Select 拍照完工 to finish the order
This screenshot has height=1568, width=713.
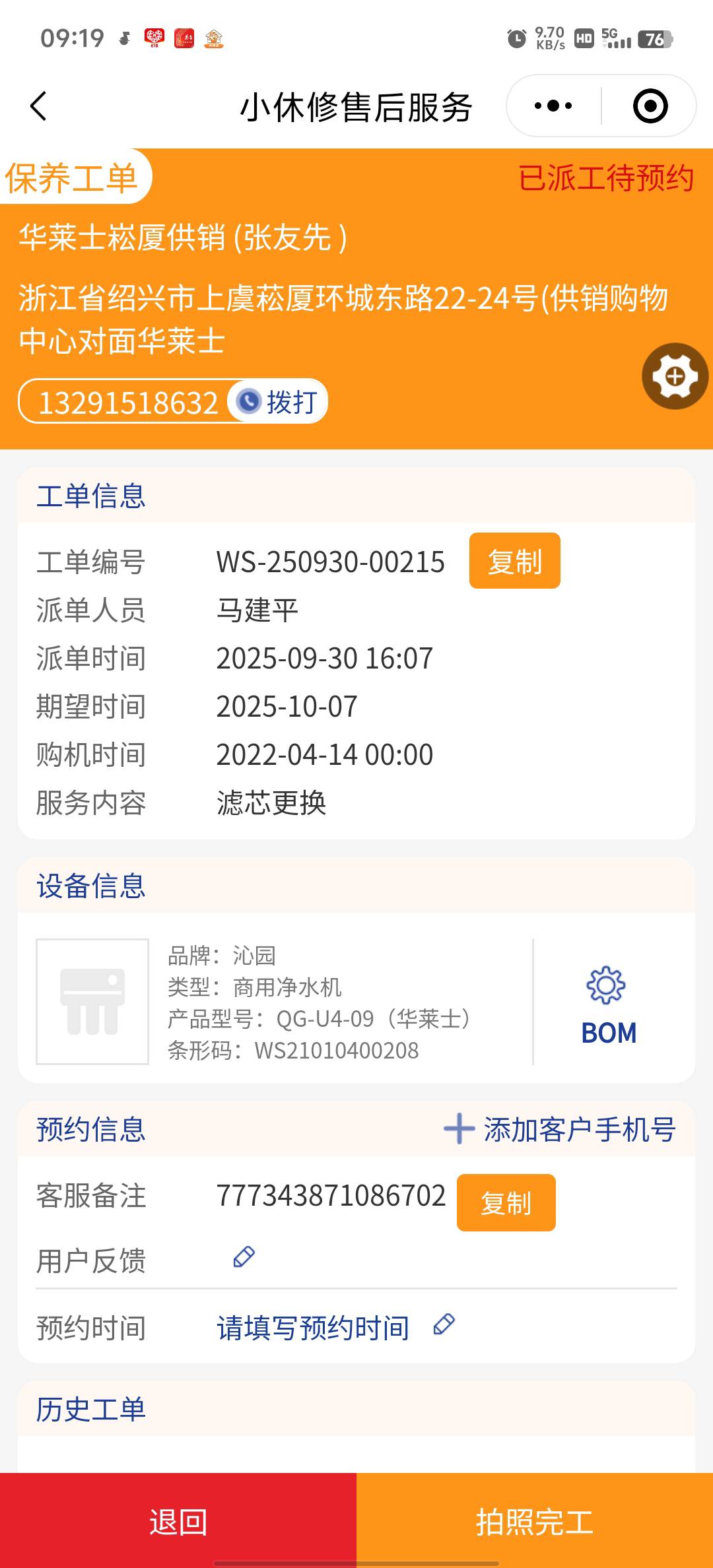click(535, 1520)
